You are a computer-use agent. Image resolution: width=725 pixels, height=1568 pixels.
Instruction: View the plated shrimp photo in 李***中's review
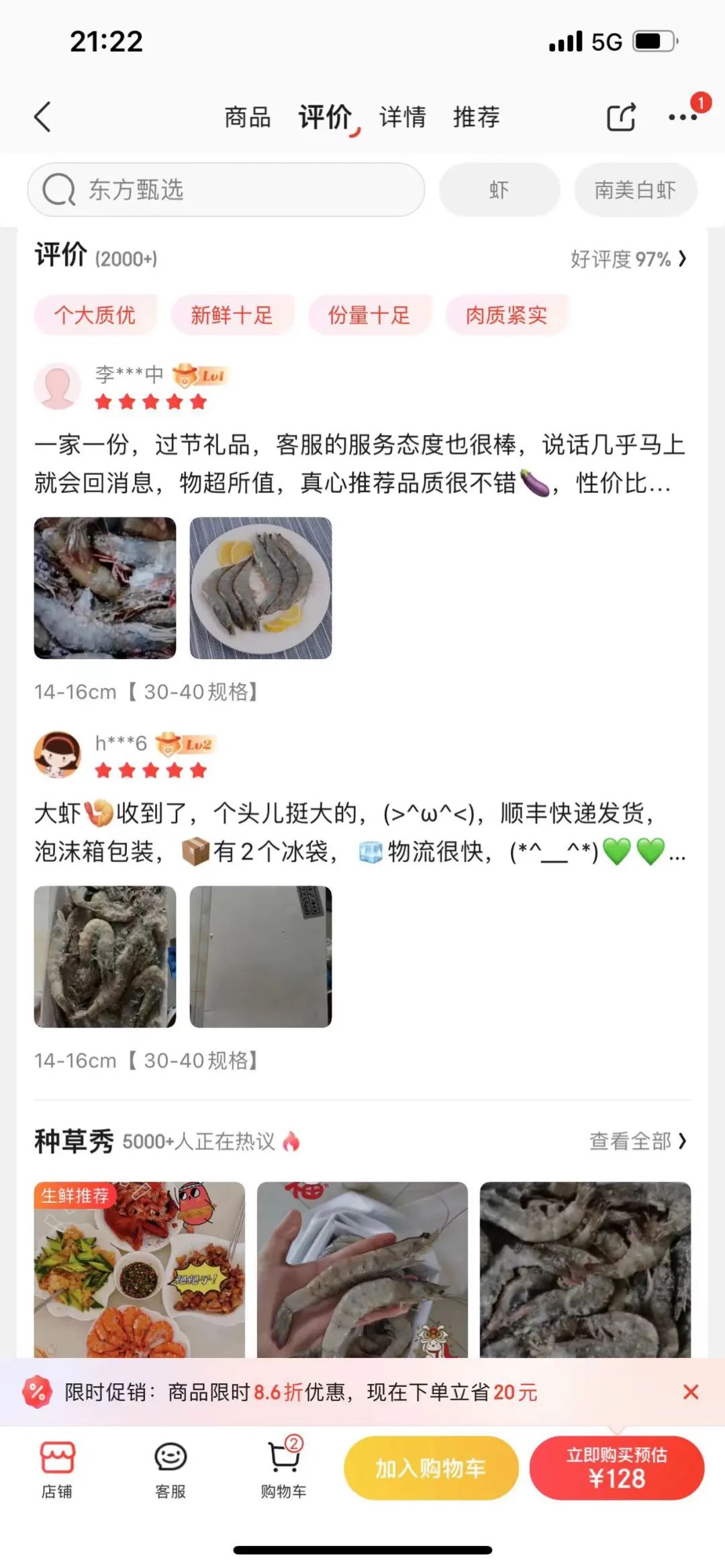click(x=260, y=588)
